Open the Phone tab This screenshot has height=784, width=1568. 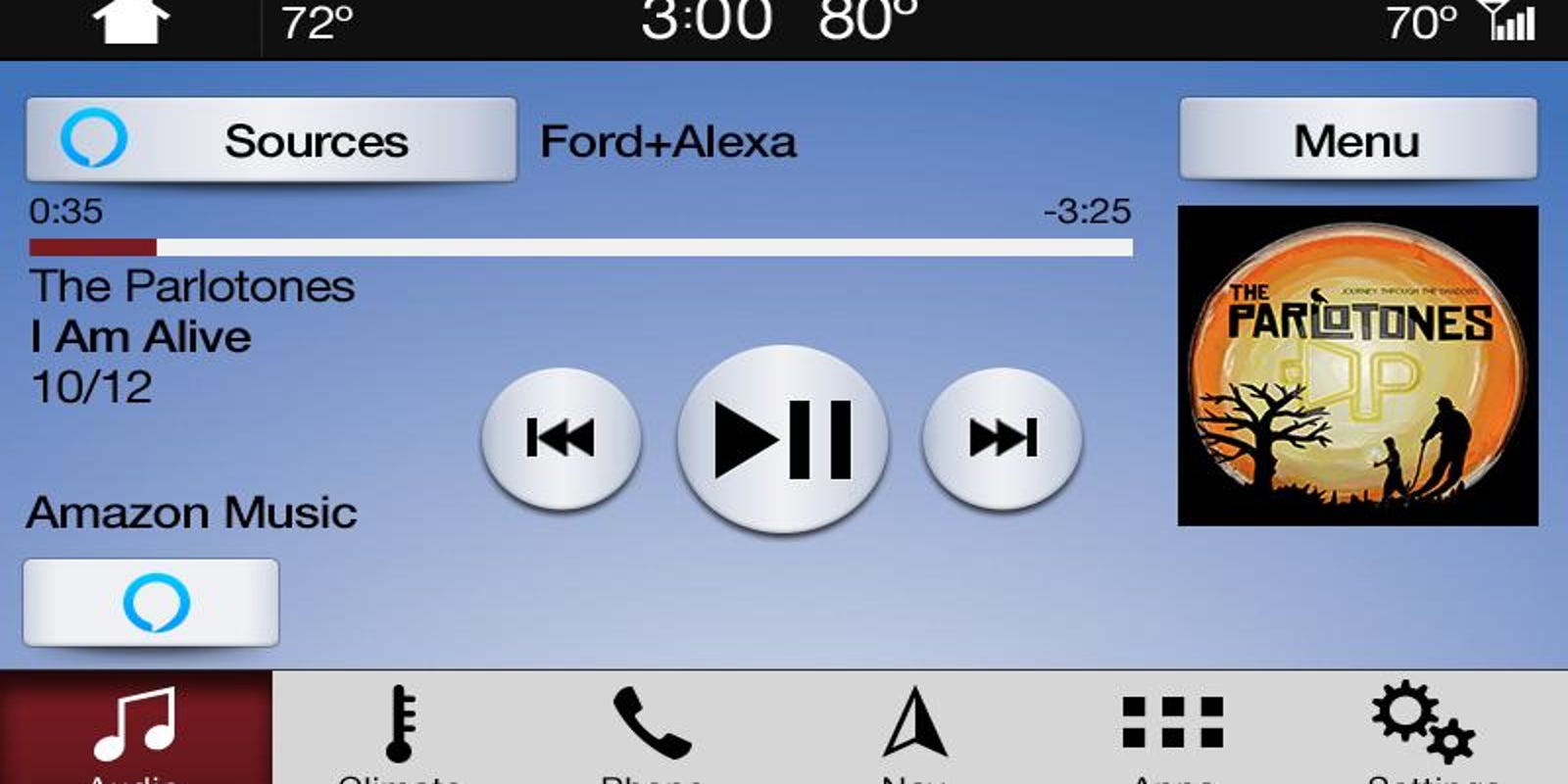pos(652,730)
